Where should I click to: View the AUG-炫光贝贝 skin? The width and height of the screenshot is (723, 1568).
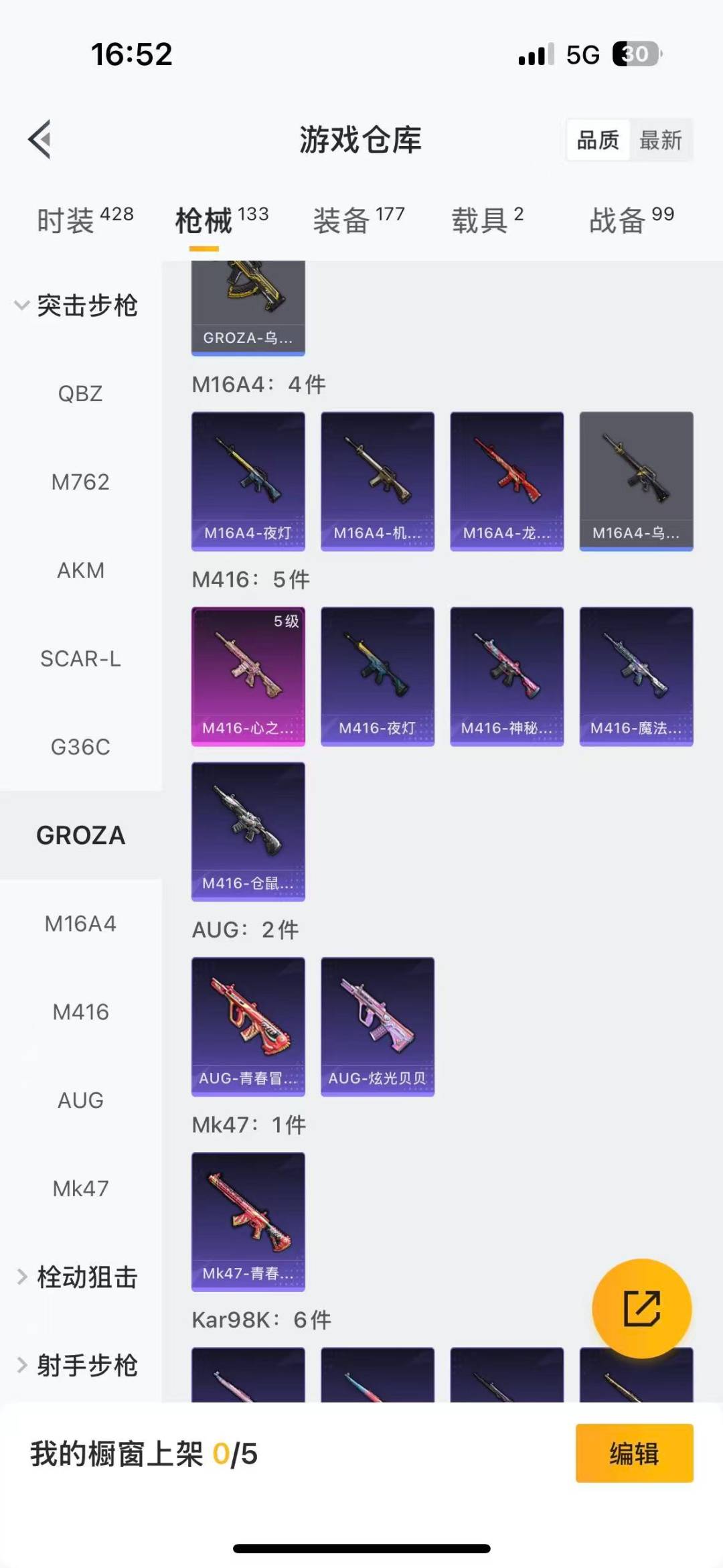click(x=378, y=1026)
